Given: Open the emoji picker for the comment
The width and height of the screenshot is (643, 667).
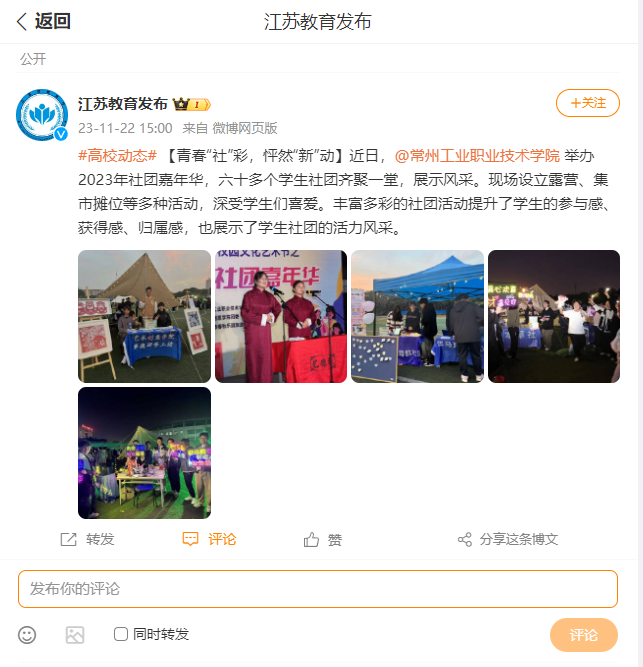Looking at the screenshot, I should tap(27, 634).
